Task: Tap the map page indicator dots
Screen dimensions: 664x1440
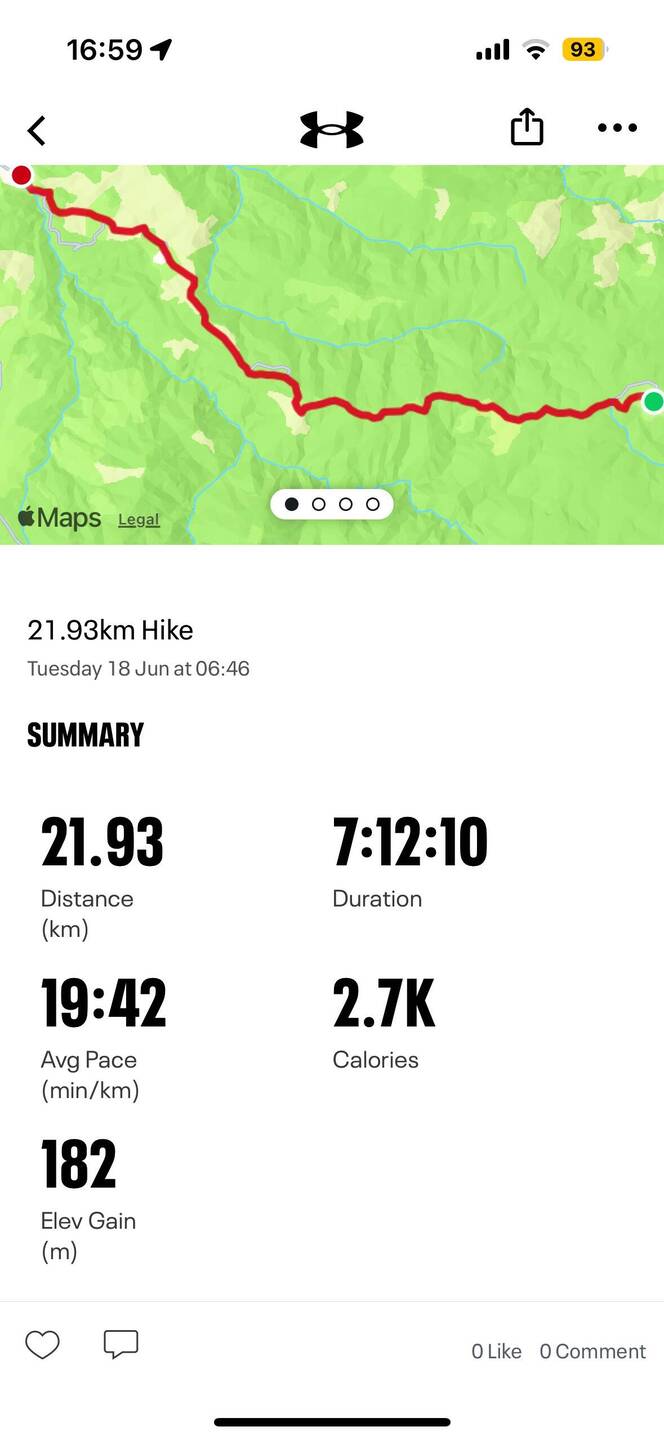Action: pyautogui.click(x=332, y=505)
